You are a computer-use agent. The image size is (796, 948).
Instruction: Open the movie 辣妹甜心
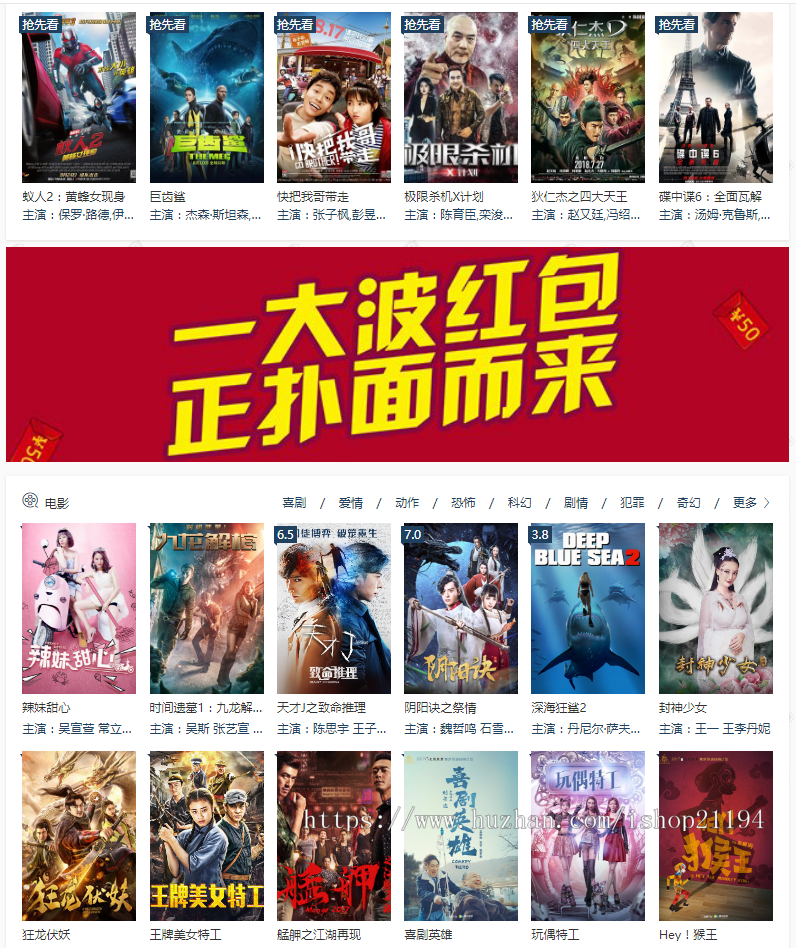[x=79, y=608]
